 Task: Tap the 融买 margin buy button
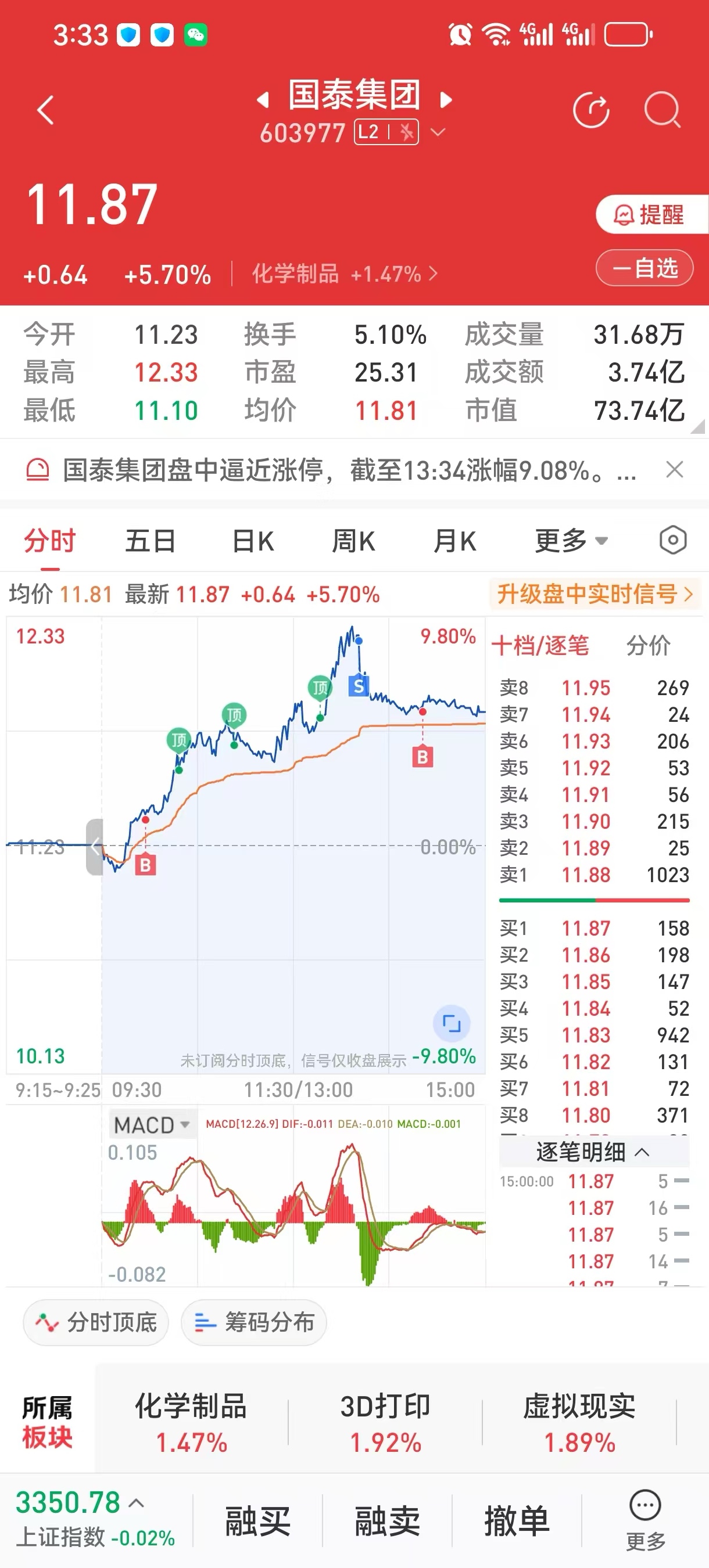(257, 1521)
